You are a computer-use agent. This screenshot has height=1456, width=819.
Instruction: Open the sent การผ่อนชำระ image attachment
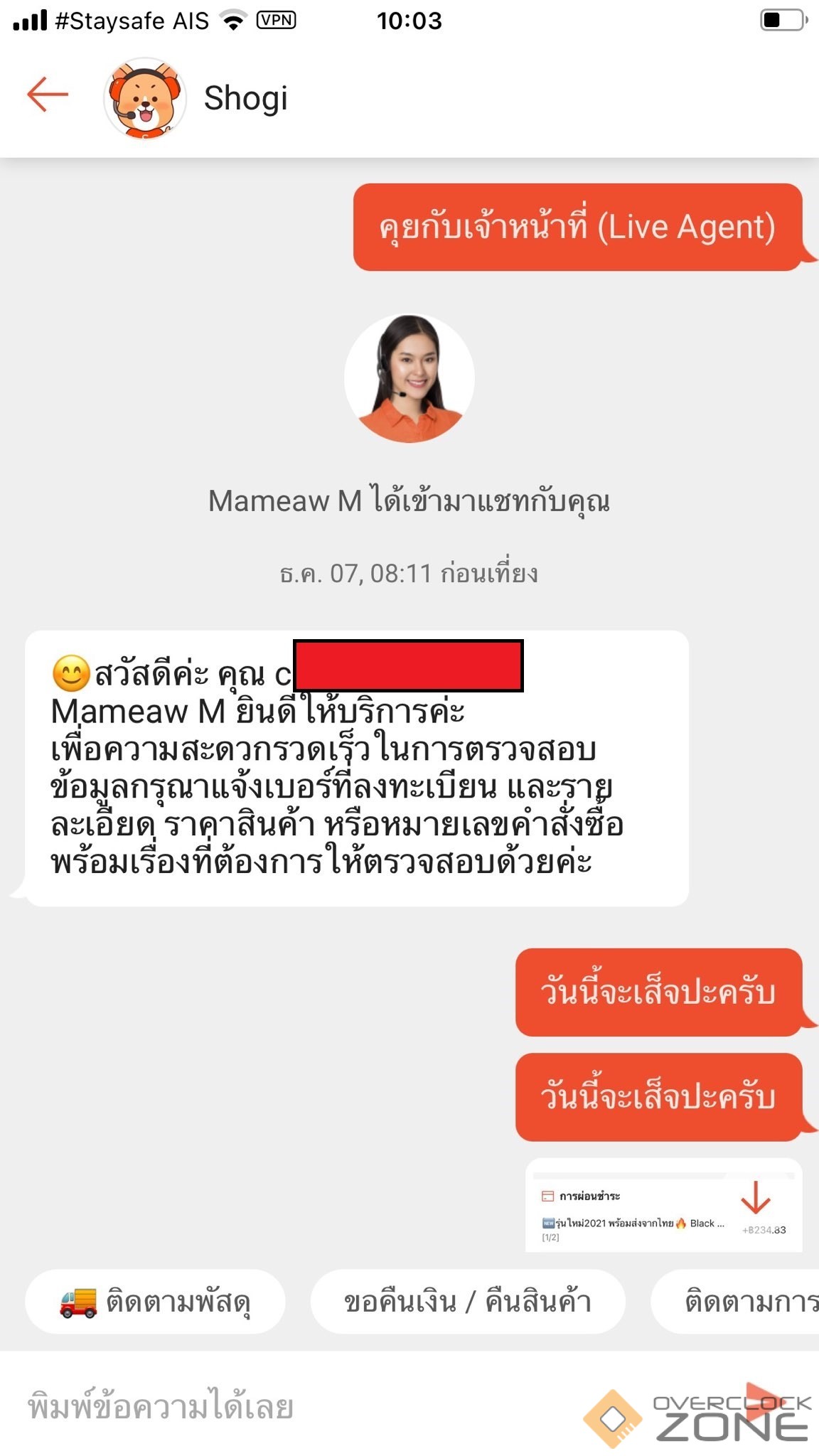pyautogui.click(x=663, y=1205)
